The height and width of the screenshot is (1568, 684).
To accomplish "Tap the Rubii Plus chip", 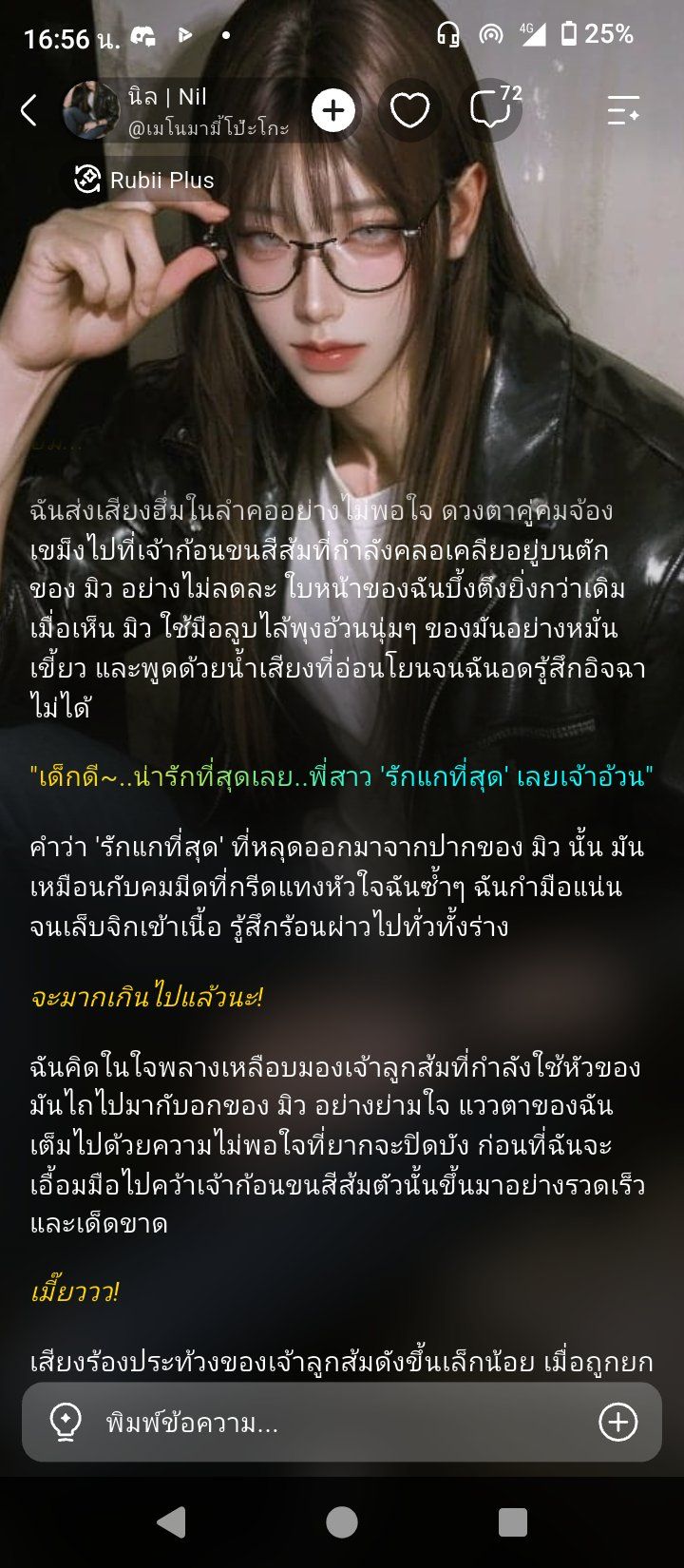I will point(145,180).
